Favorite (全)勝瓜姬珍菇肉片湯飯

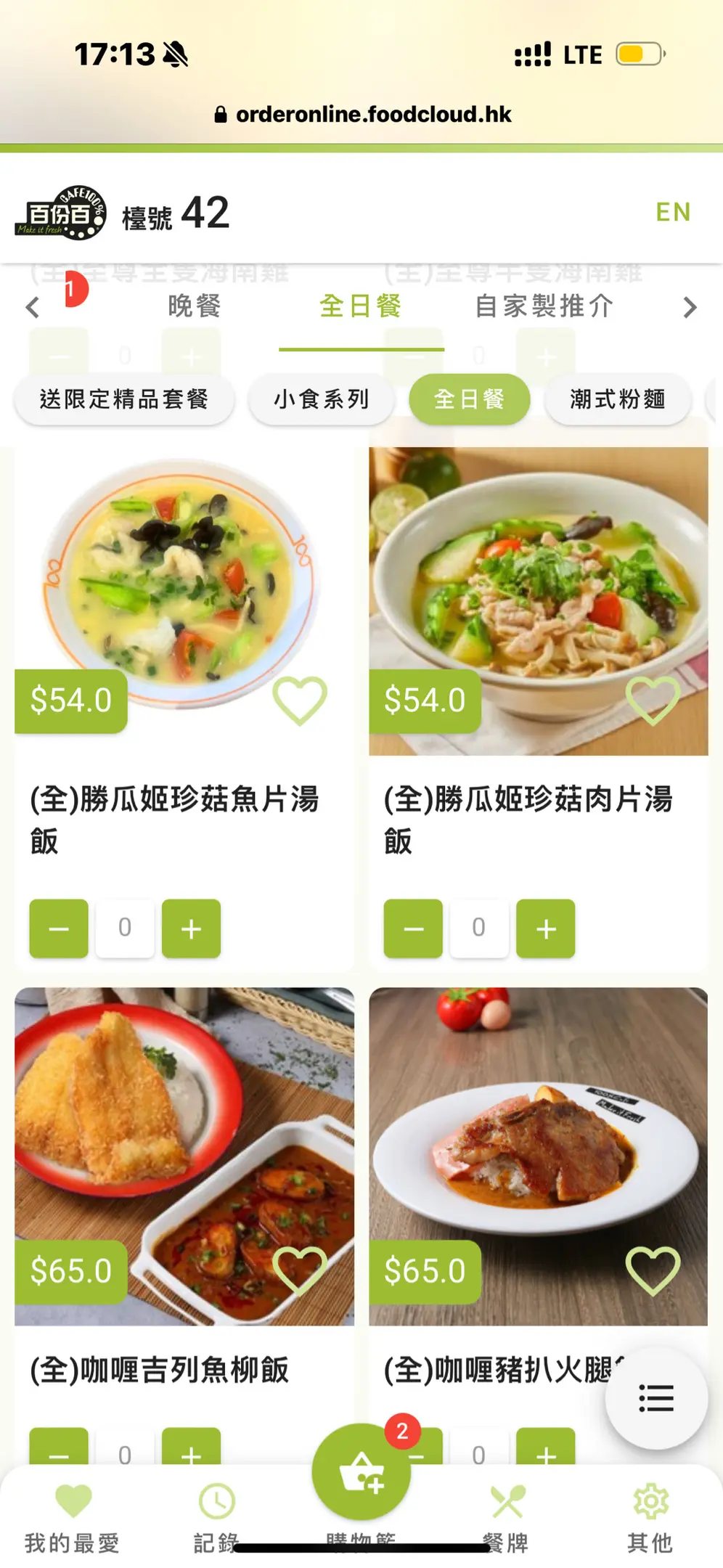click(653, 701)
